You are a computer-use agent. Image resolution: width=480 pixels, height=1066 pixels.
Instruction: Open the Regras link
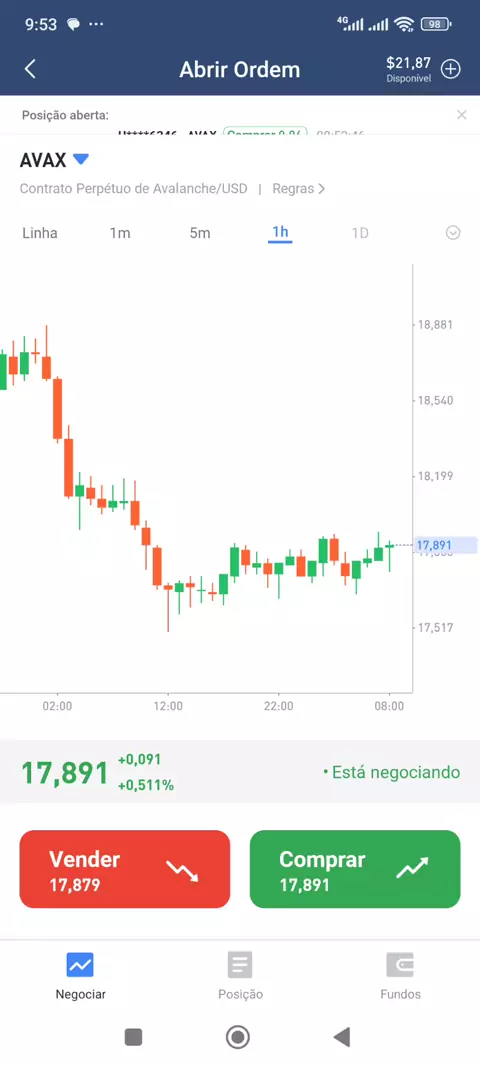tap(298, 188)
